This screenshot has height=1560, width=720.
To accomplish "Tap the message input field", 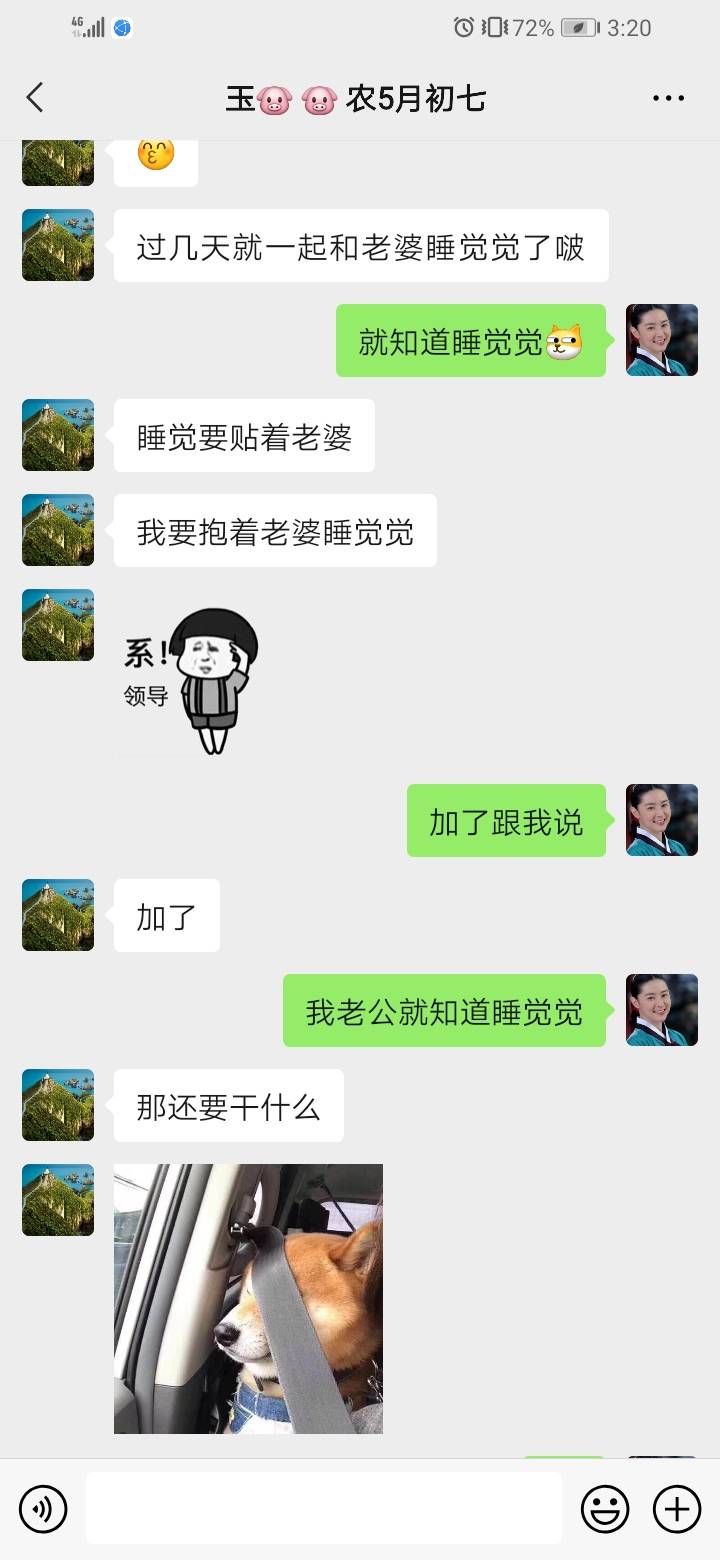I will [320, 1508].
